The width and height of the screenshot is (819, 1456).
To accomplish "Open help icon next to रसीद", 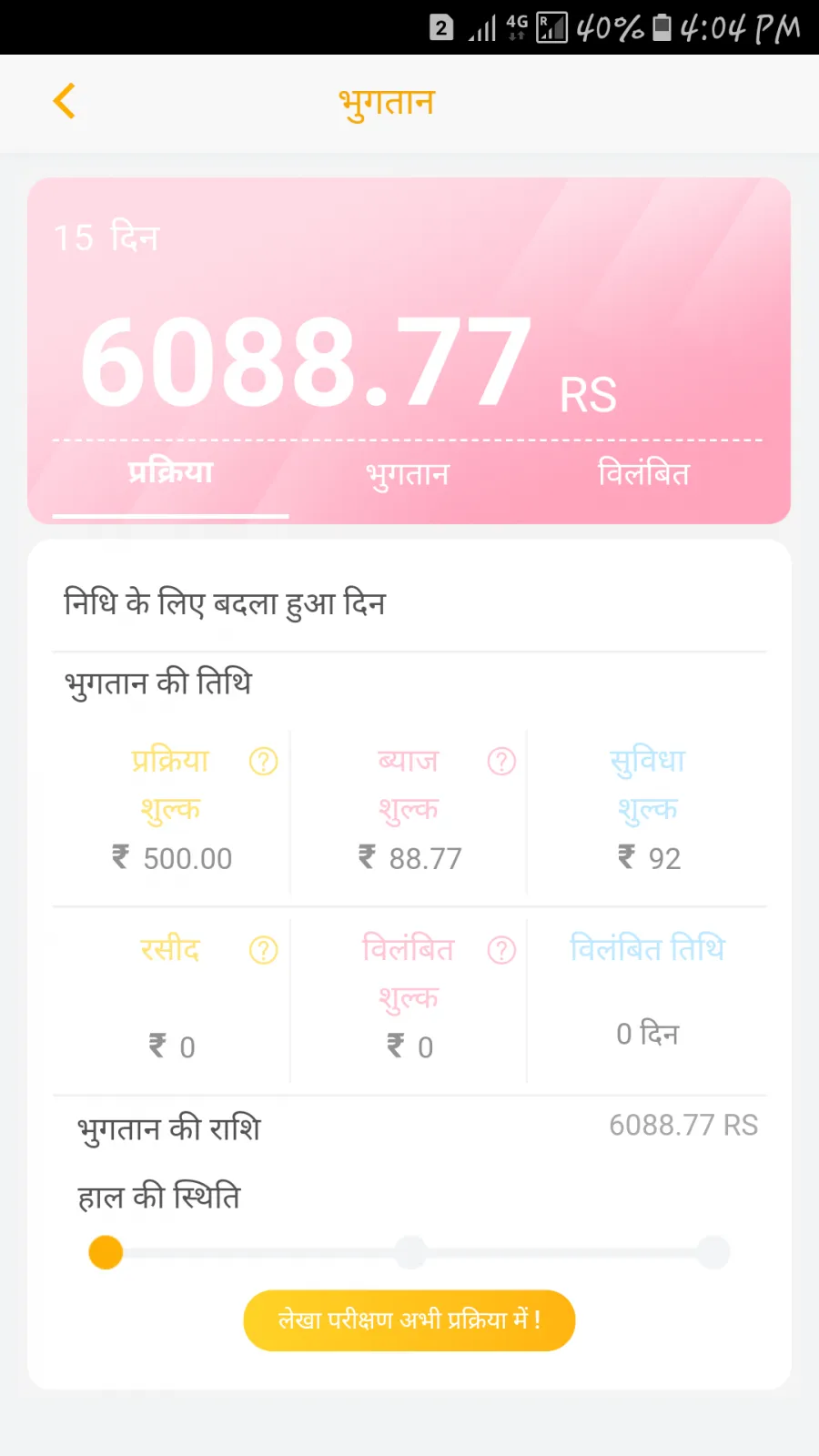I will [264, 951].
